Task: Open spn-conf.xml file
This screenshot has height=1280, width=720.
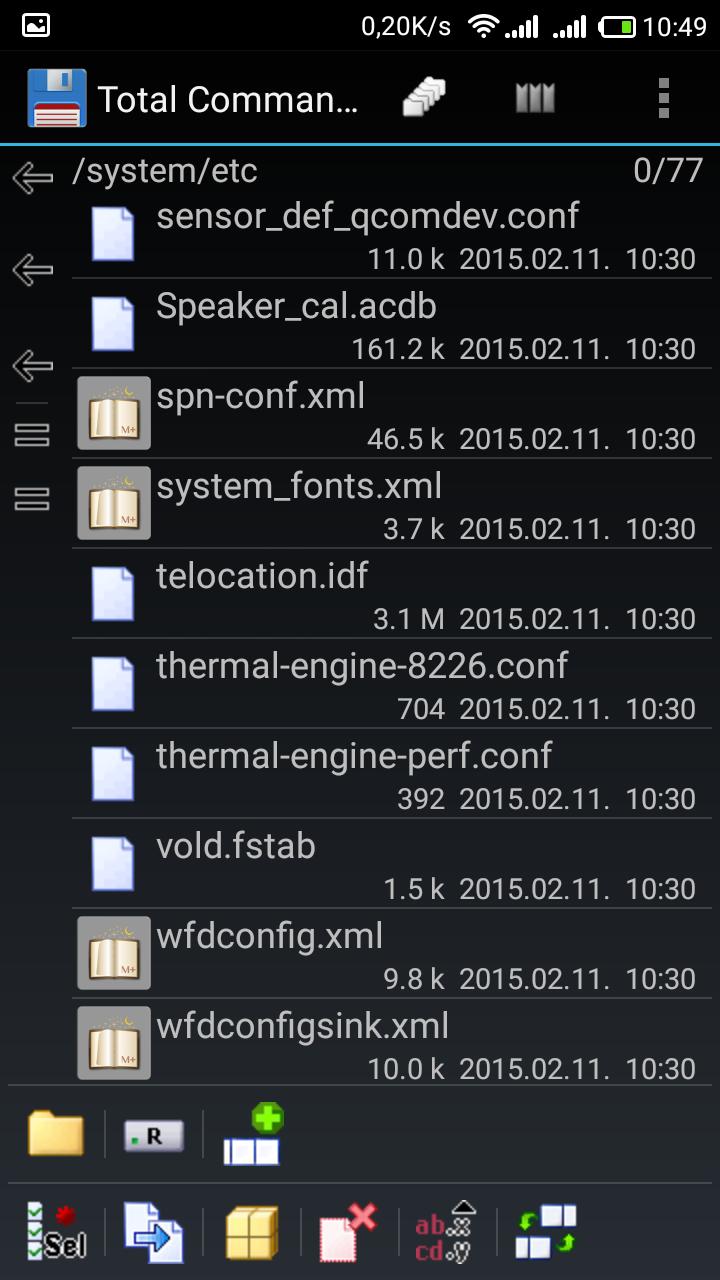Action: pos(393,413)
